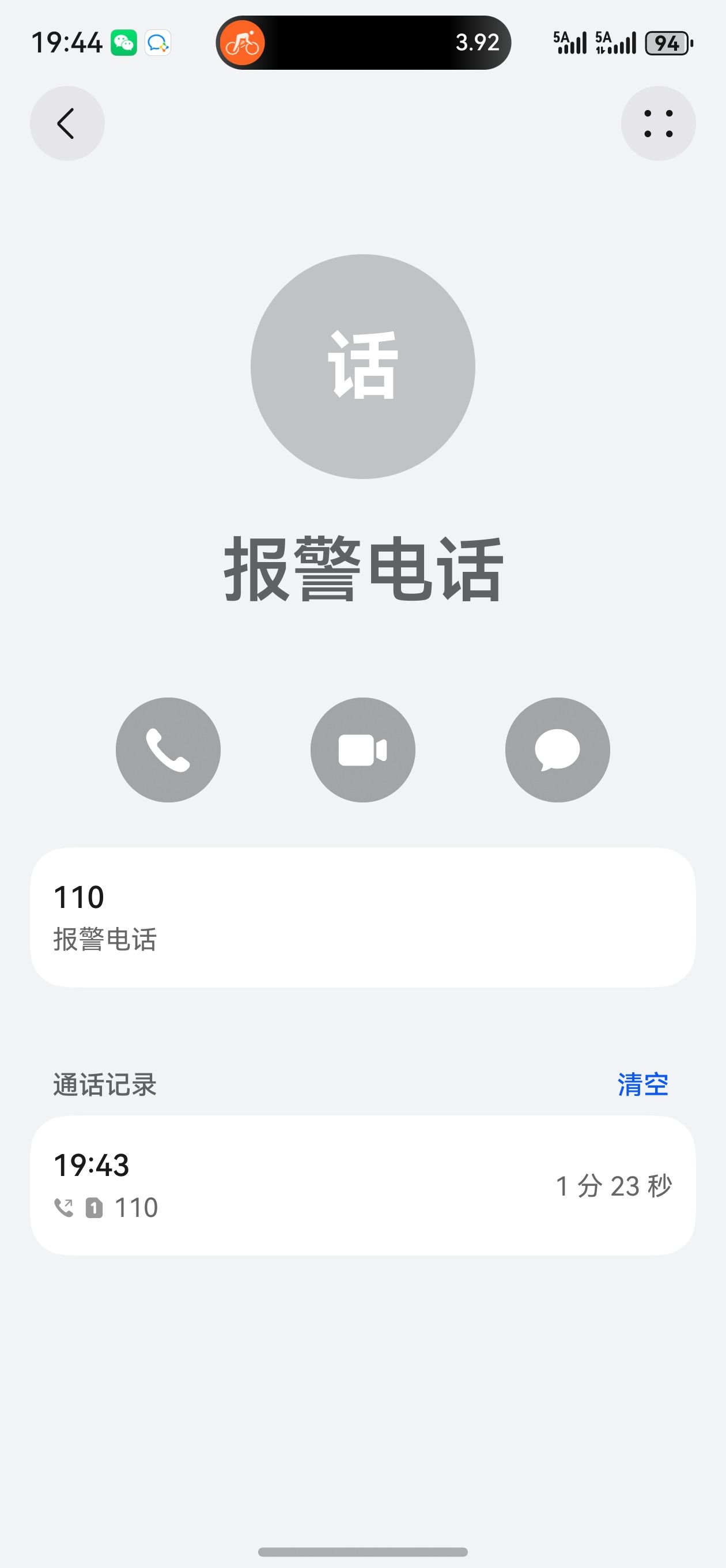Start a video call with this contact
The image size is (726, 1568).
click(x=362, y=749)
